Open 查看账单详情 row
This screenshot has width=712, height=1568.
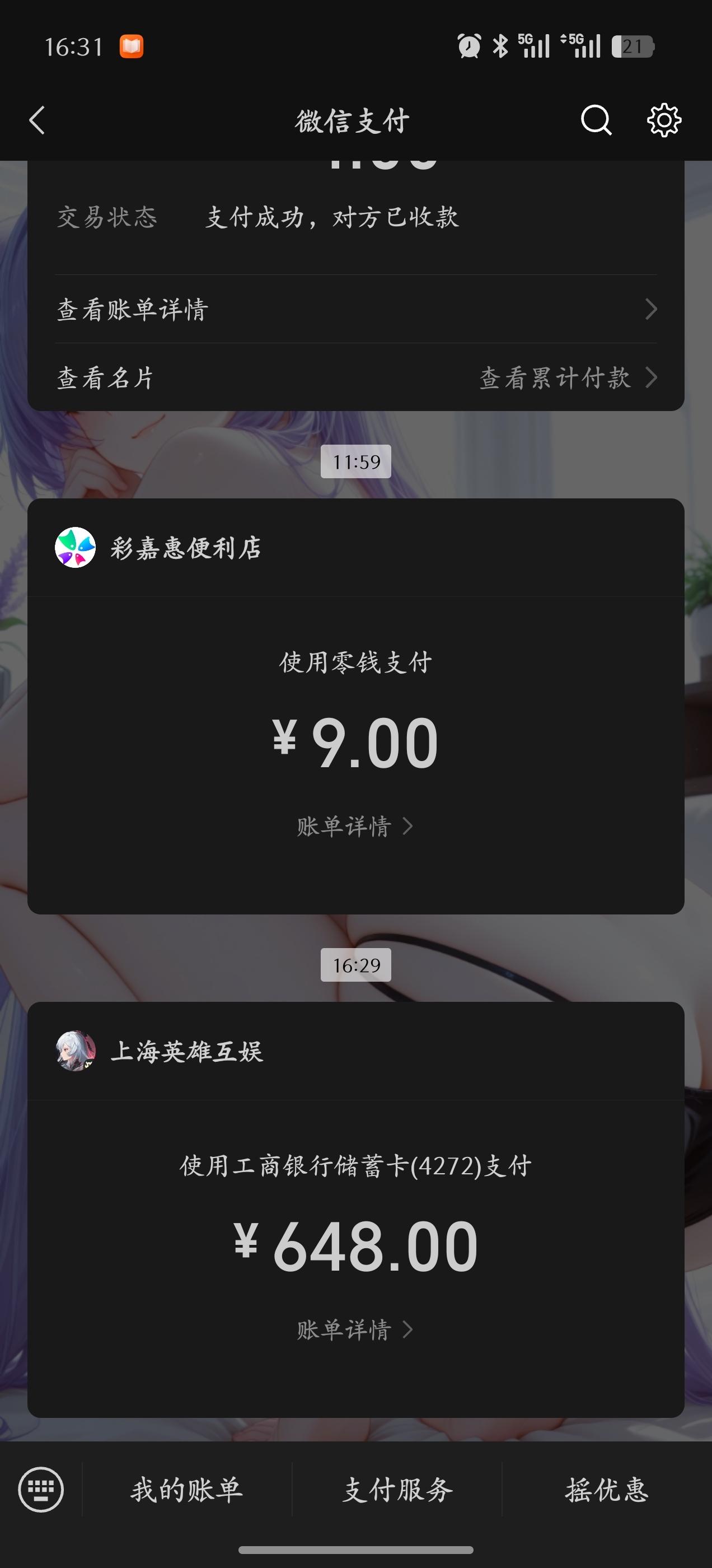(356, 309)
